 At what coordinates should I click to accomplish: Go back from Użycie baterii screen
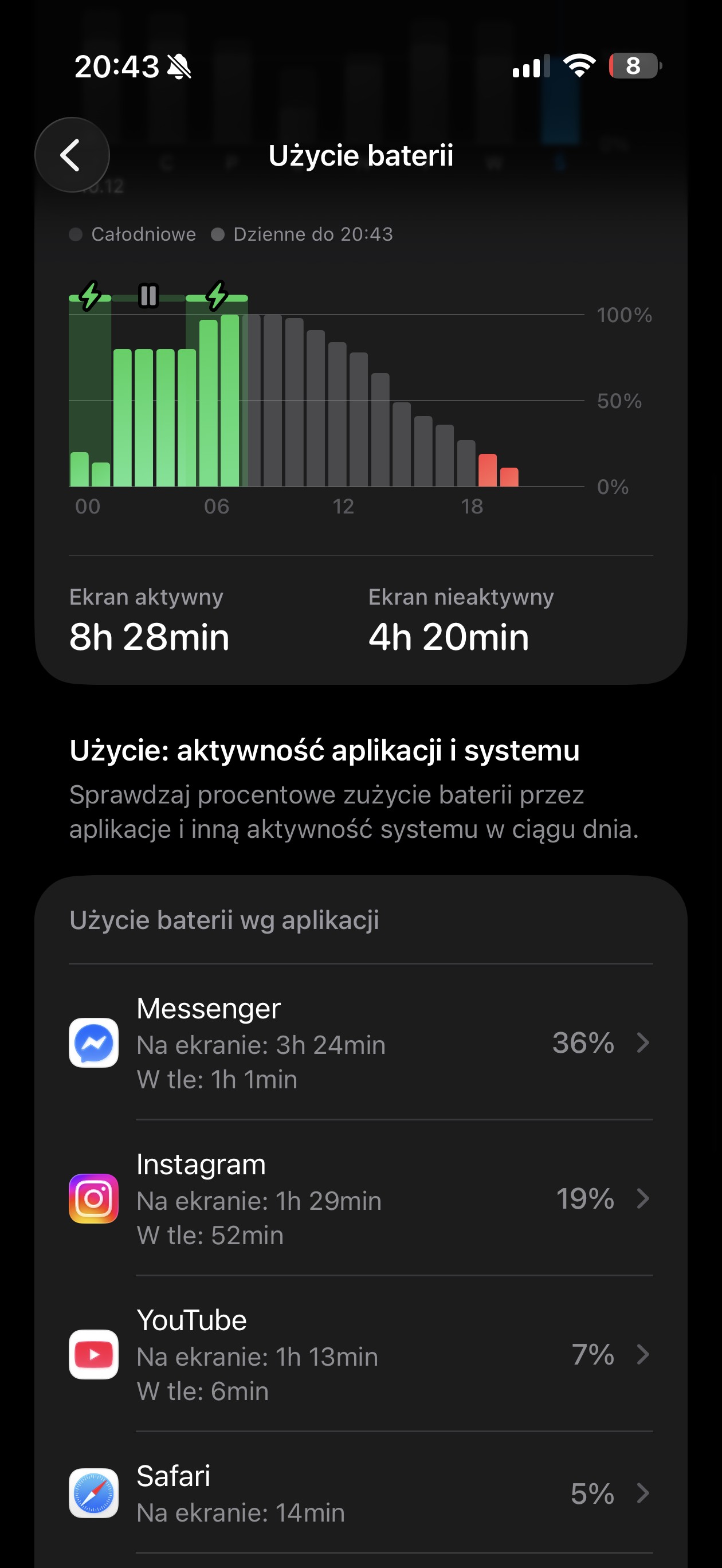(x=72, y=155)
